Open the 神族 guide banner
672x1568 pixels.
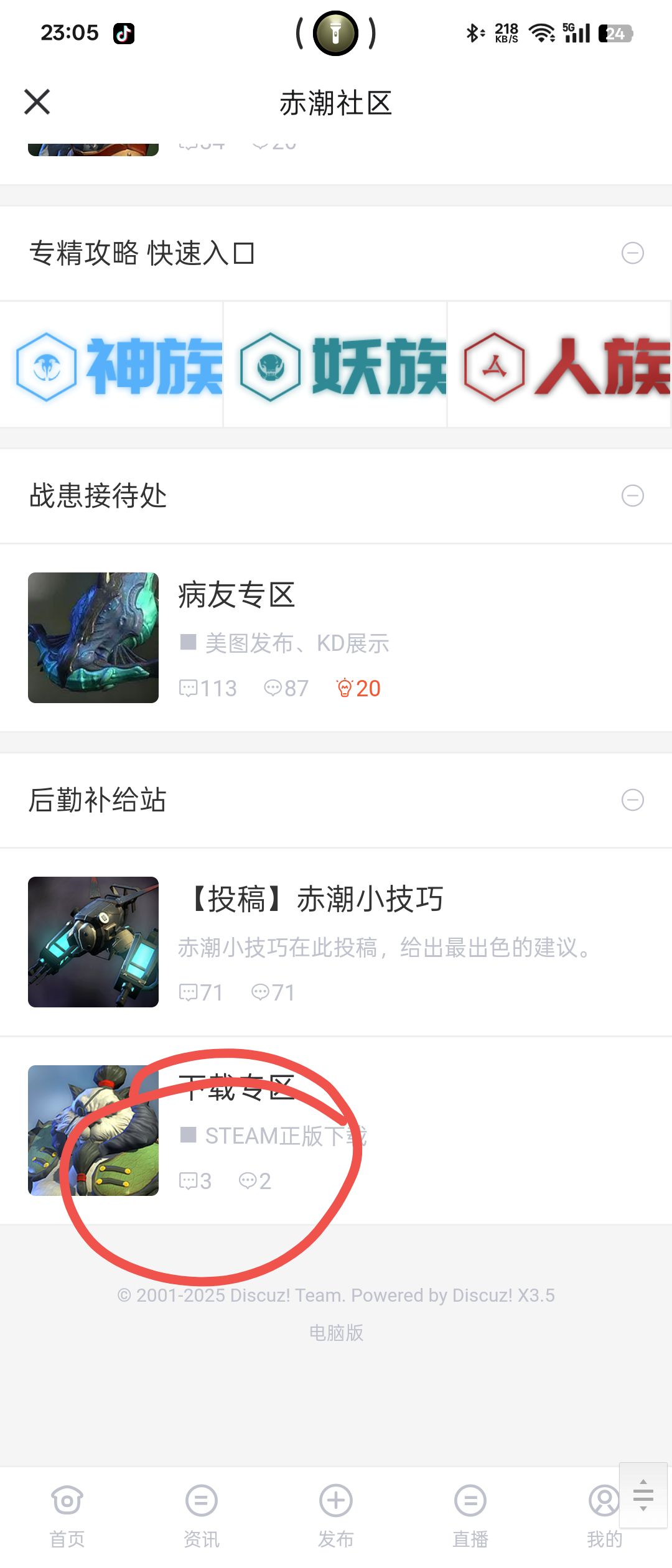click(x=112, y=366)
